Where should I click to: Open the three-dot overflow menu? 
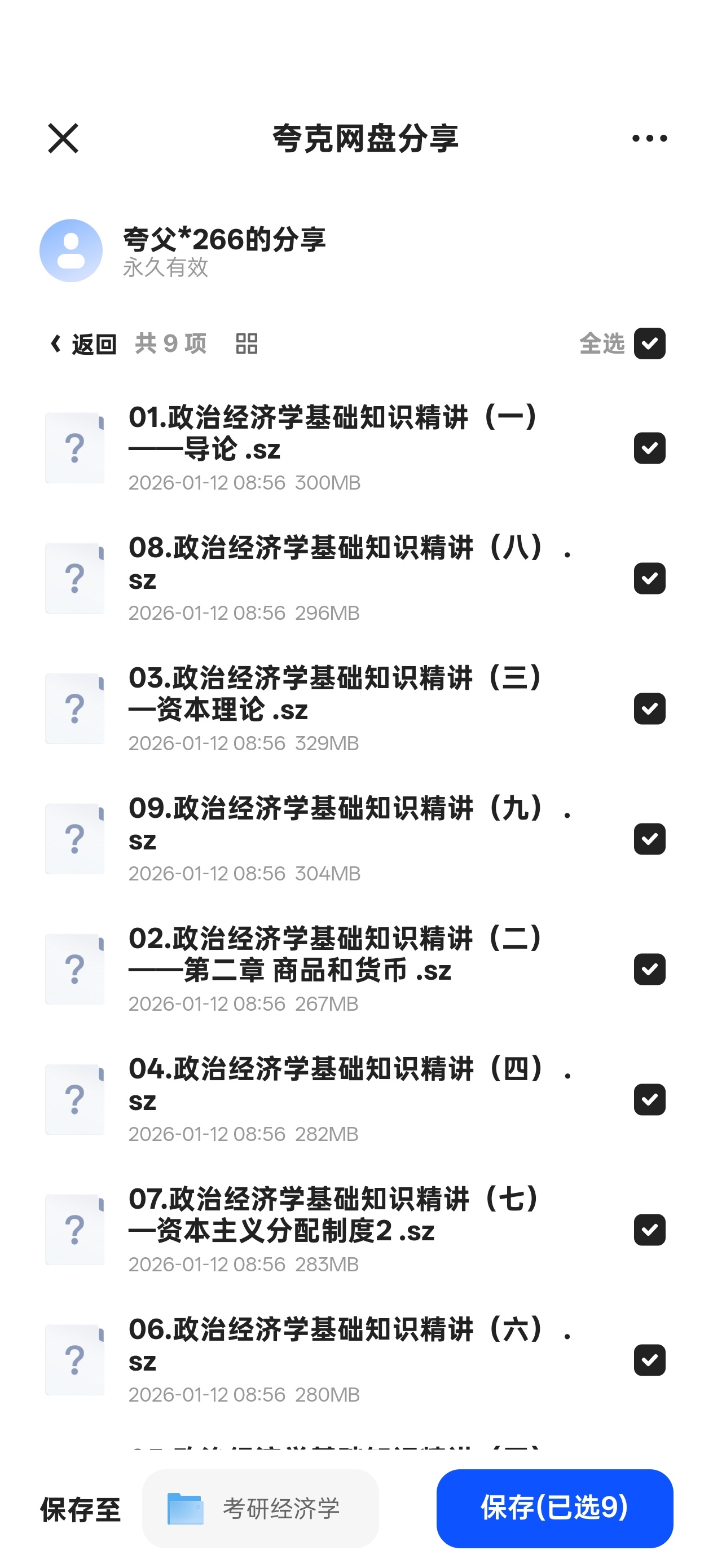pyautogui.click(x=649, y=138)
